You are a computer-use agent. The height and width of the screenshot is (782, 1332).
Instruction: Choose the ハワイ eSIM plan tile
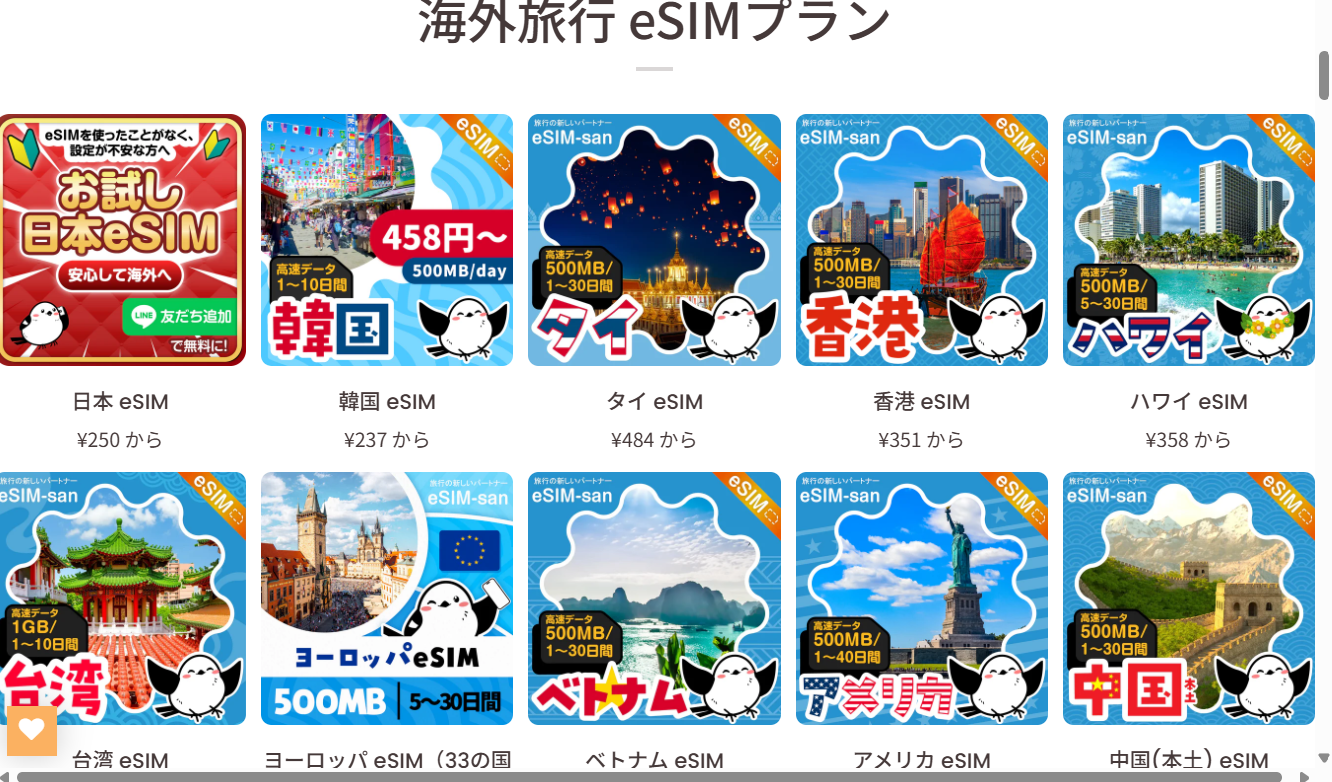point(1188,240)
